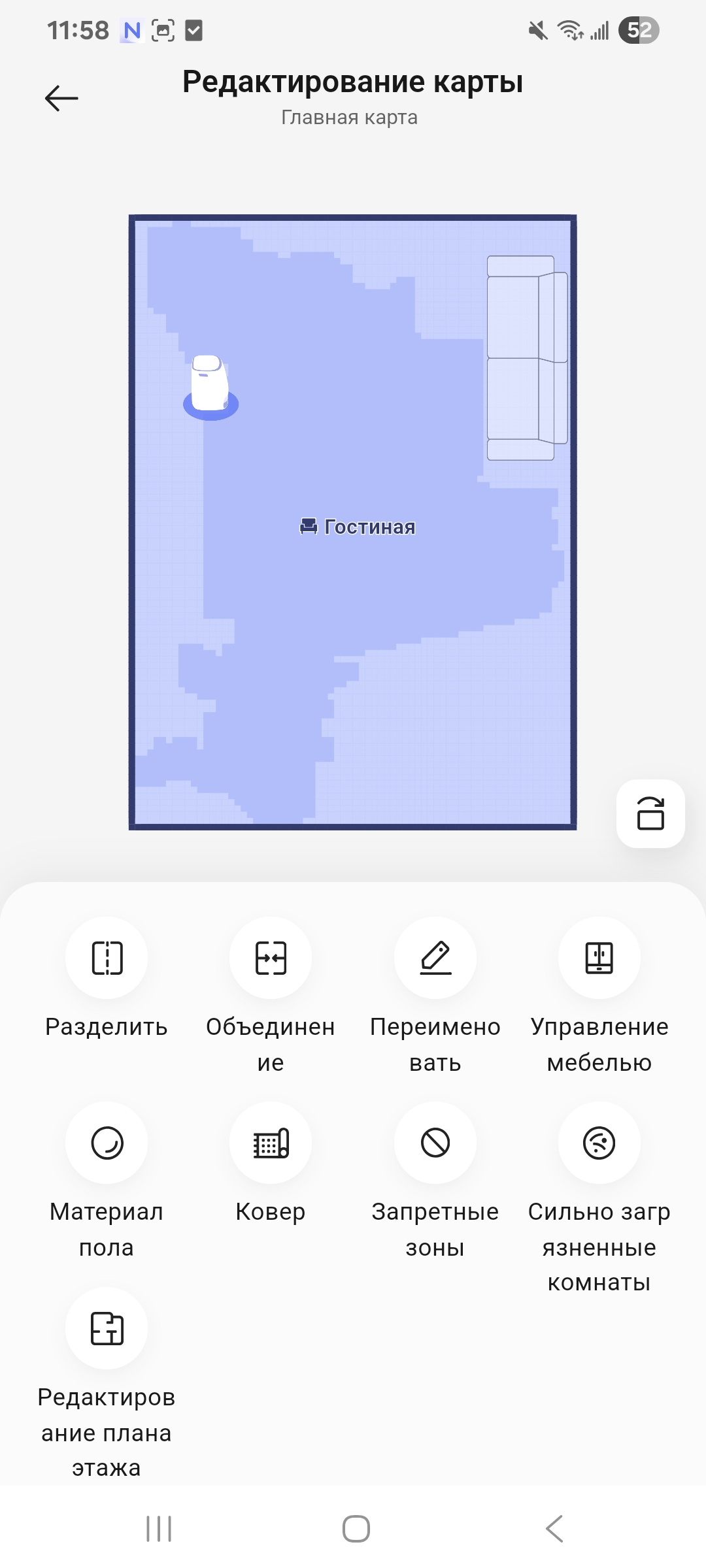
Task: Open Управление мебелью
Action: [599, 958]
